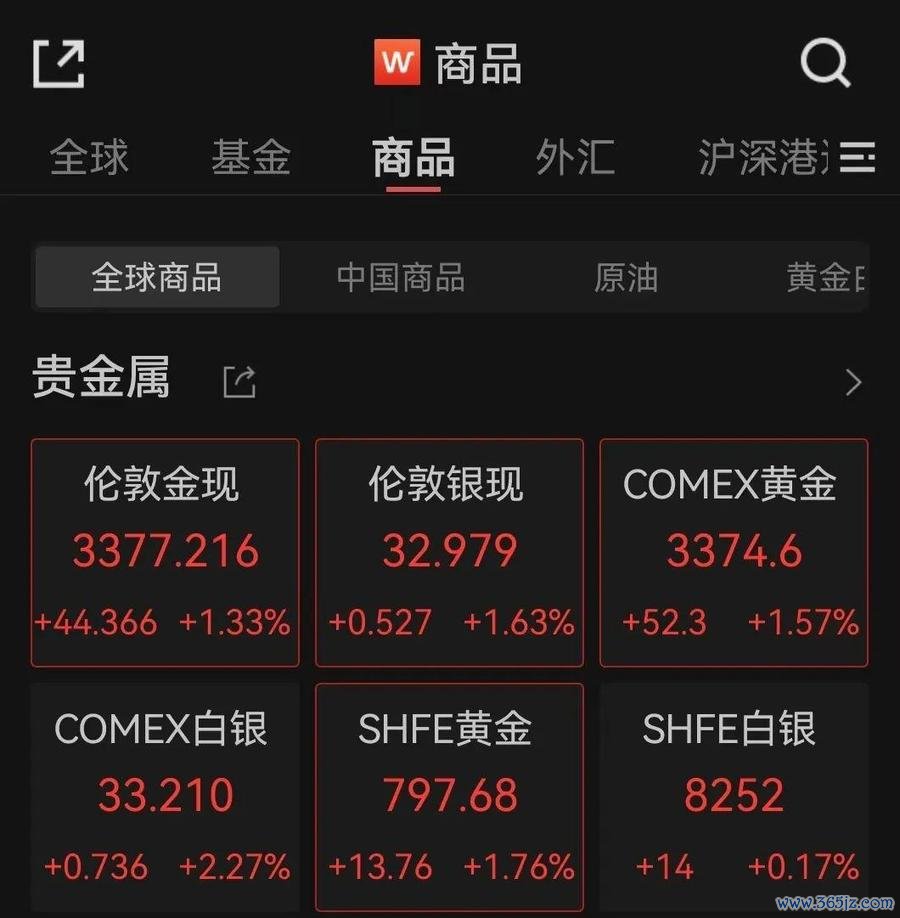Switch to the 全球 tab
The height and width of the screenshot is (918, 900).
pyautogui.click(x=90, y=158)
